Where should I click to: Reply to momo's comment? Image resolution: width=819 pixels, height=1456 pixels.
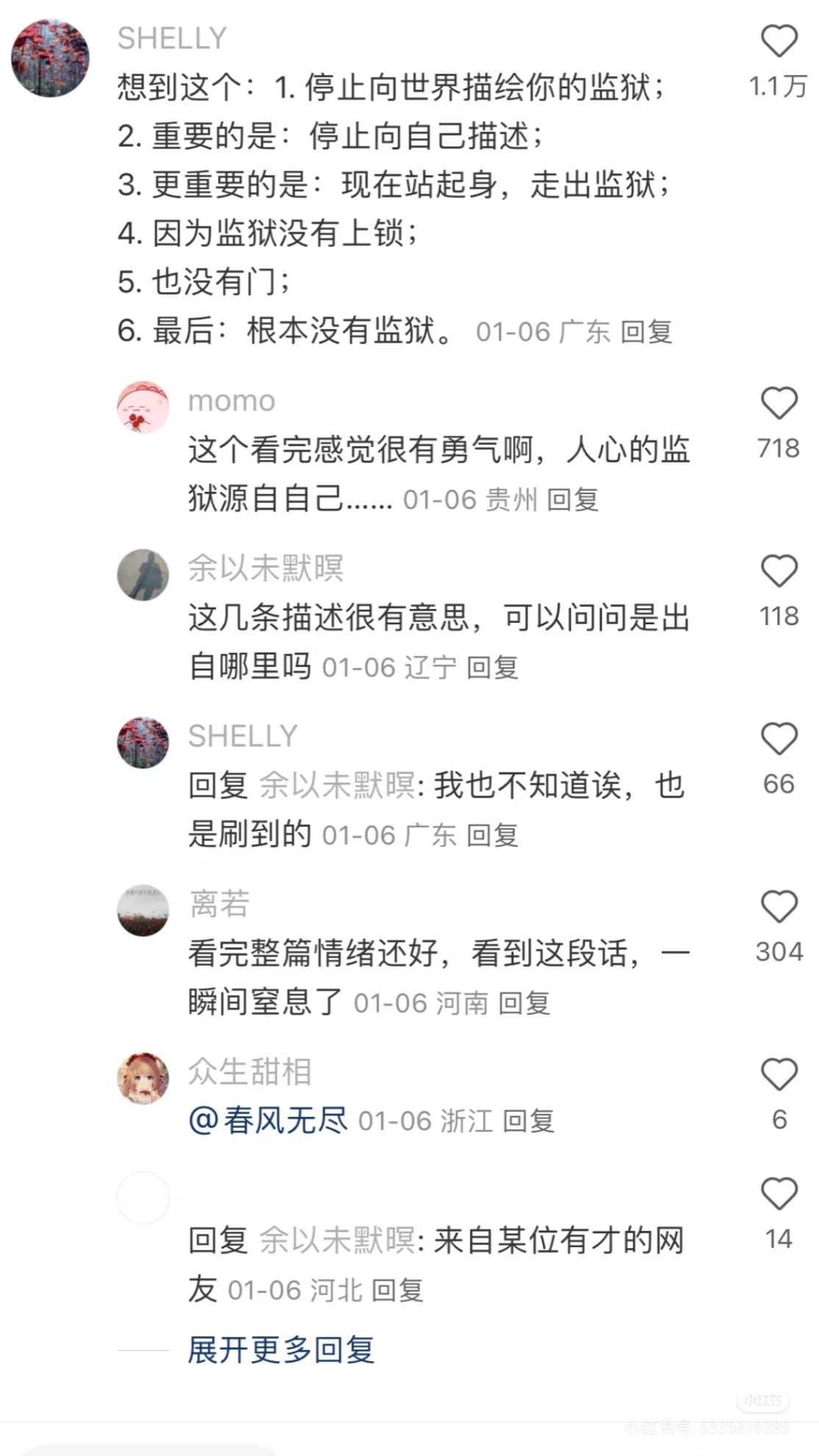click(573, 500)
